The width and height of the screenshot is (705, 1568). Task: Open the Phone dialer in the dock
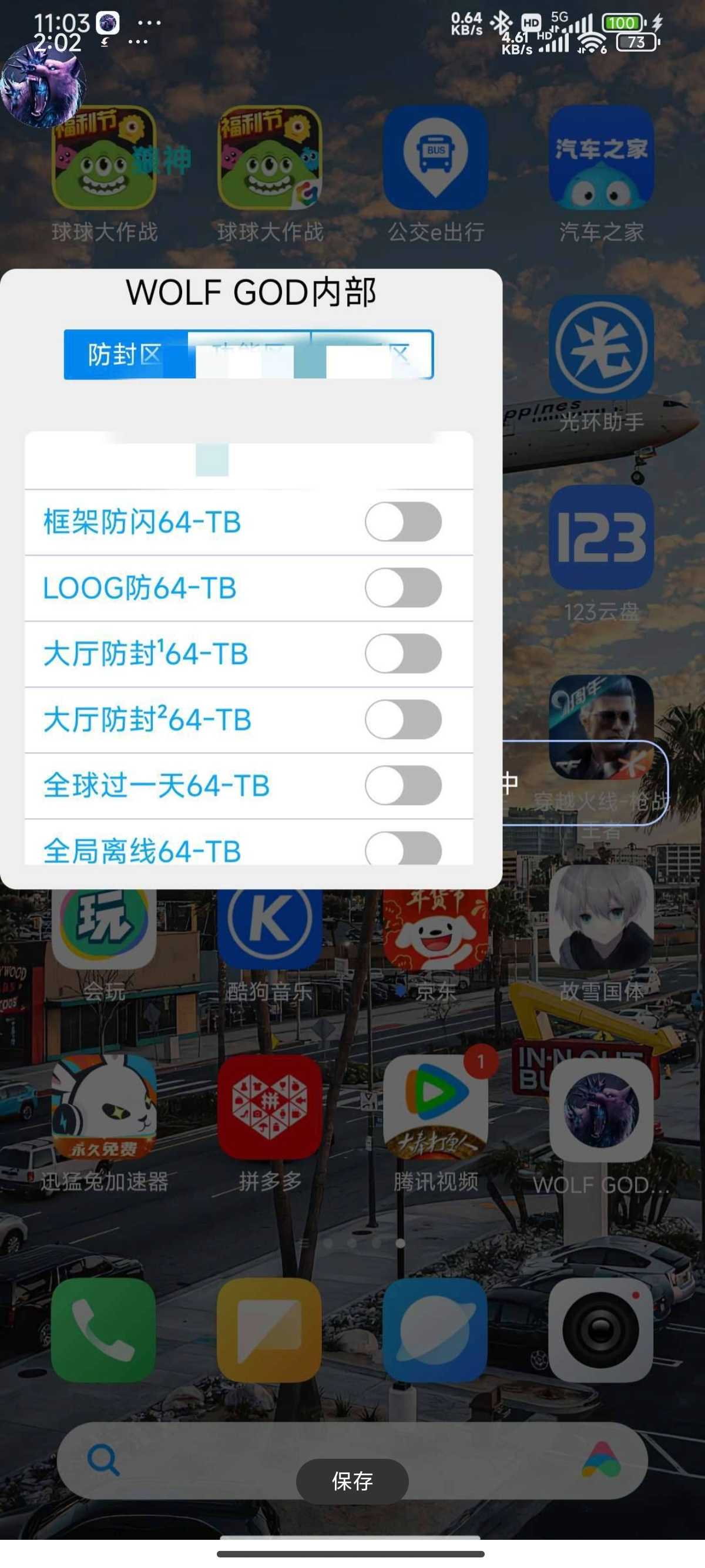coord(104,1330)
